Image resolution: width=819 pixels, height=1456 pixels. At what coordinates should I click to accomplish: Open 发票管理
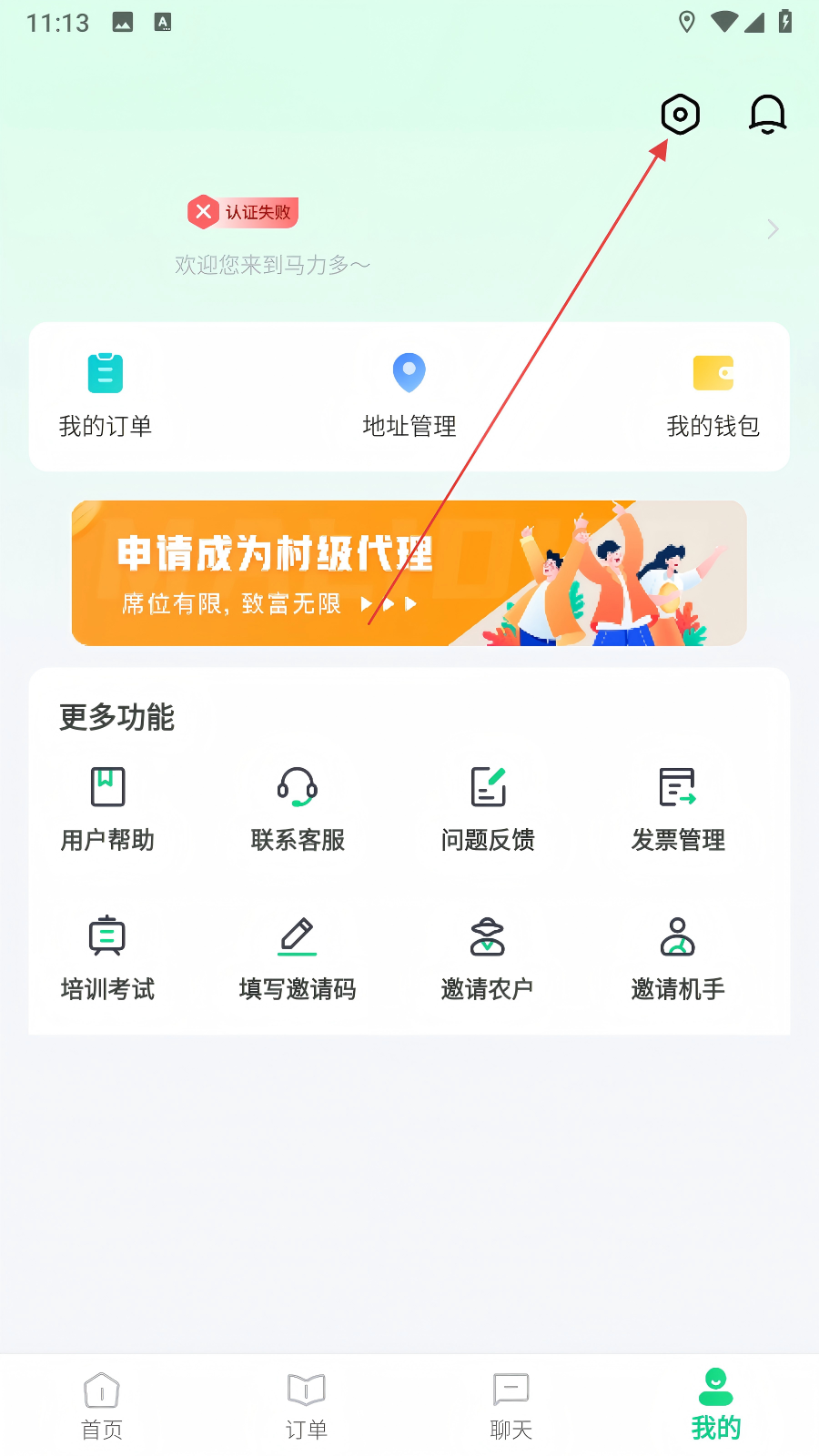click(678, 810)
